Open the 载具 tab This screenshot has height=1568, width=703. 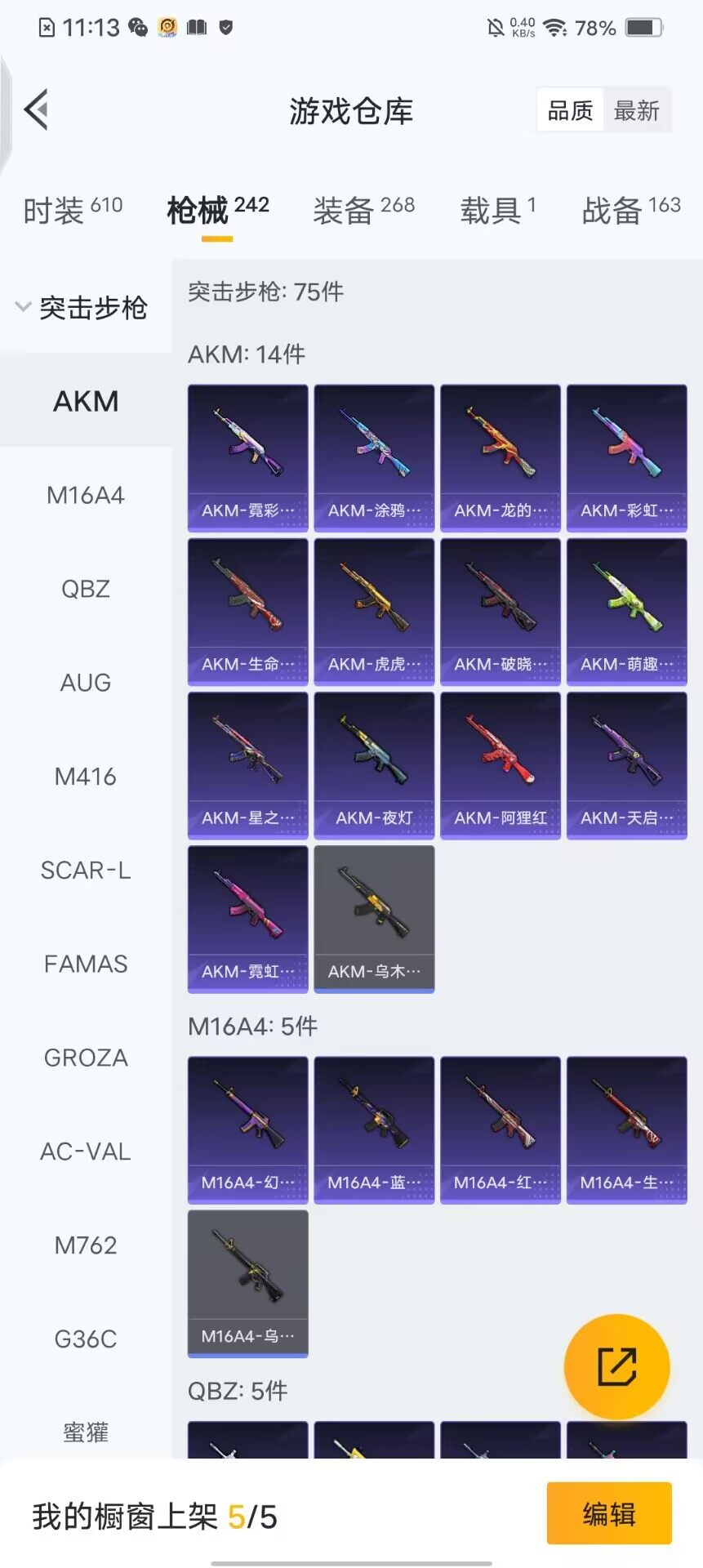coord(497,210)
